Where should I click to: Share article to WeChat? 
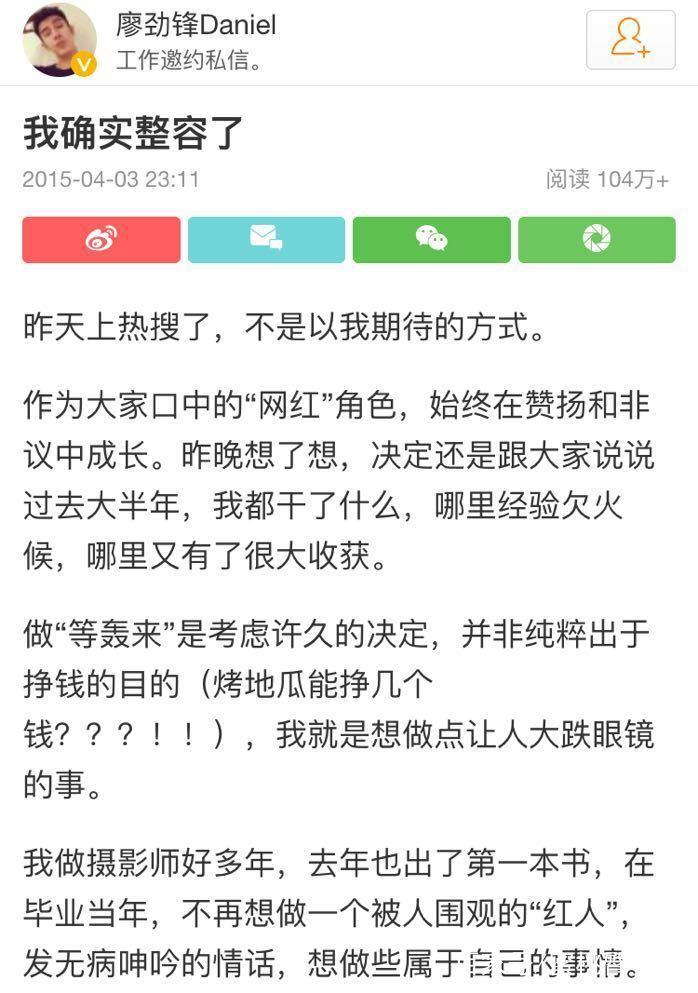point(431,240)
